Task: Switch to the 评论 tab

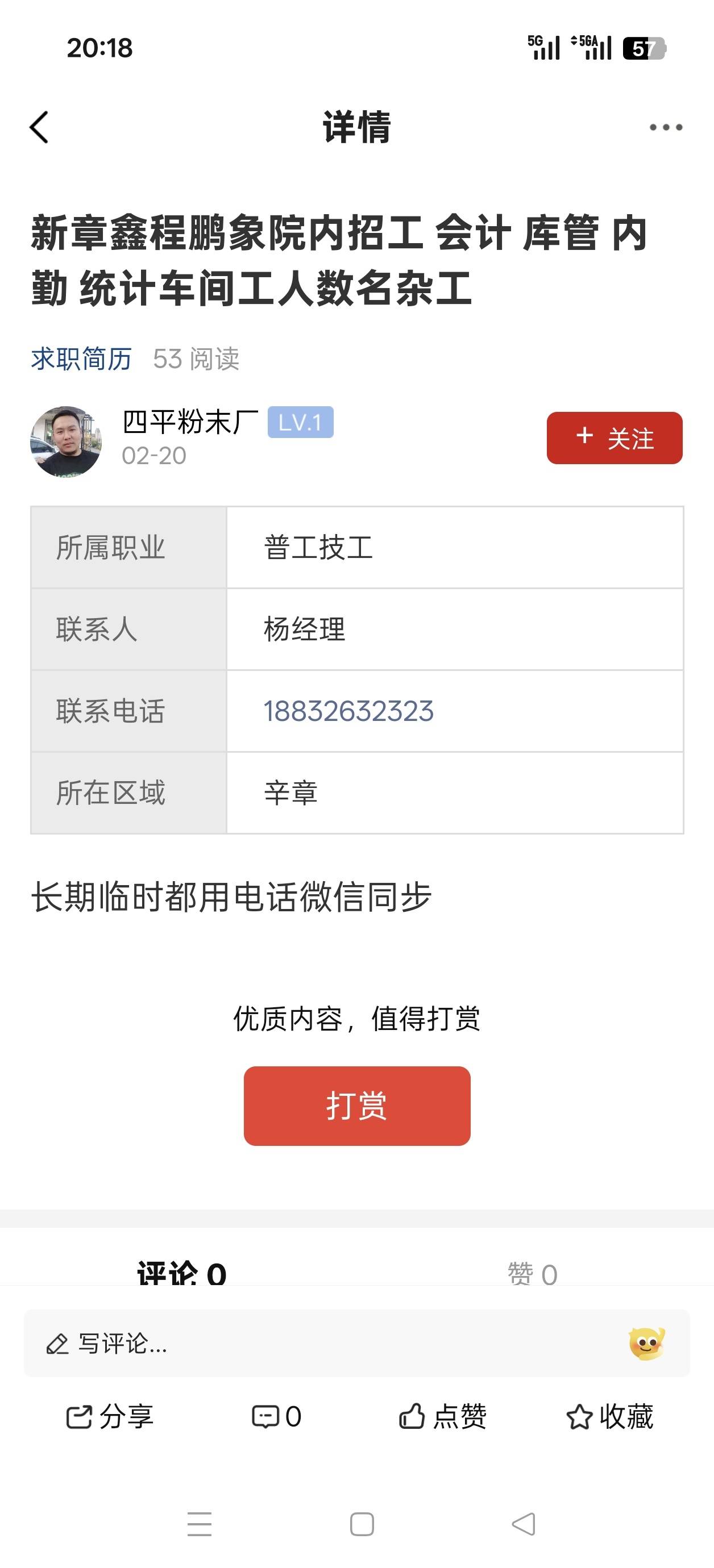Action: (181, 1273)
